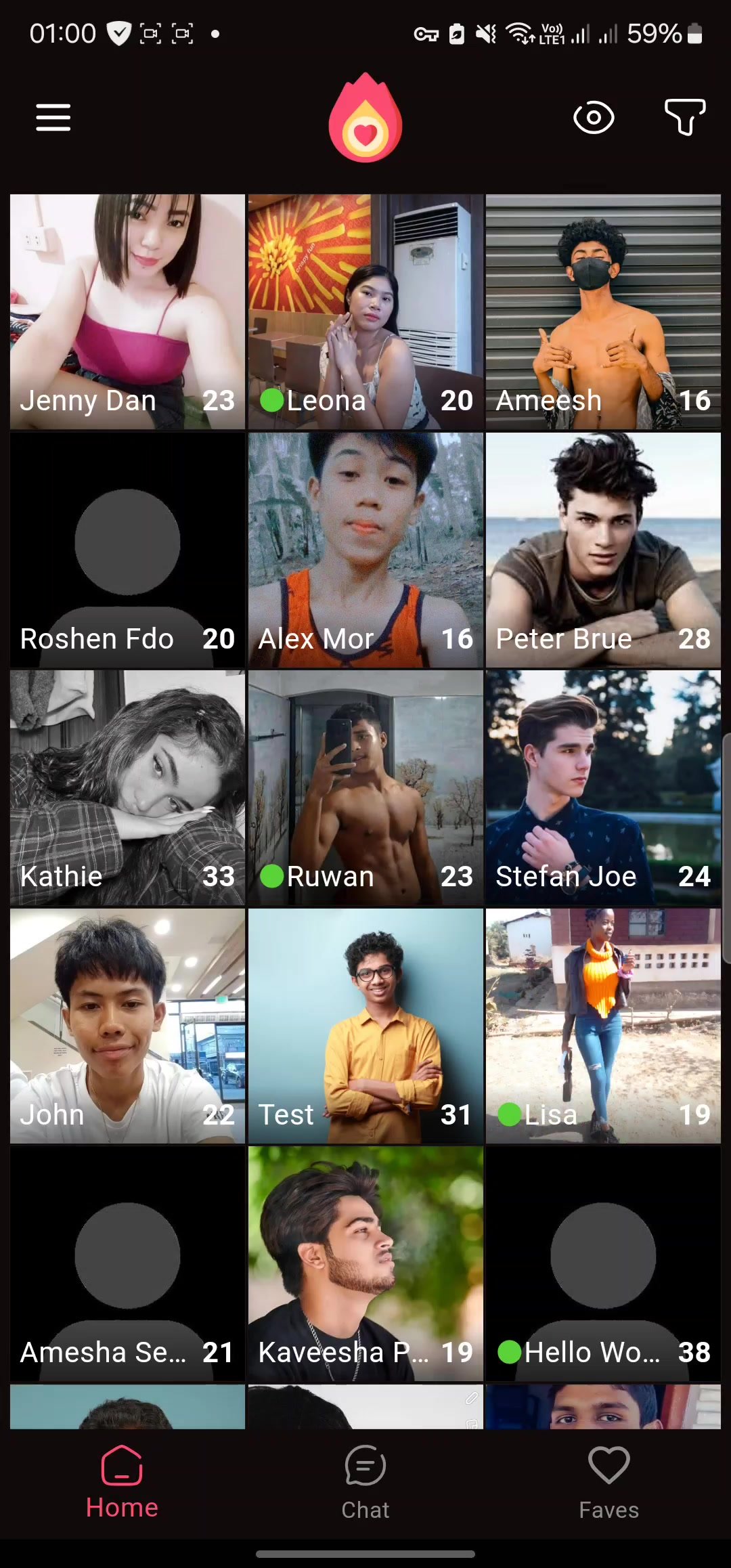Open Ameesh's profile tile
731x1568 pixels.
point(603,311)
